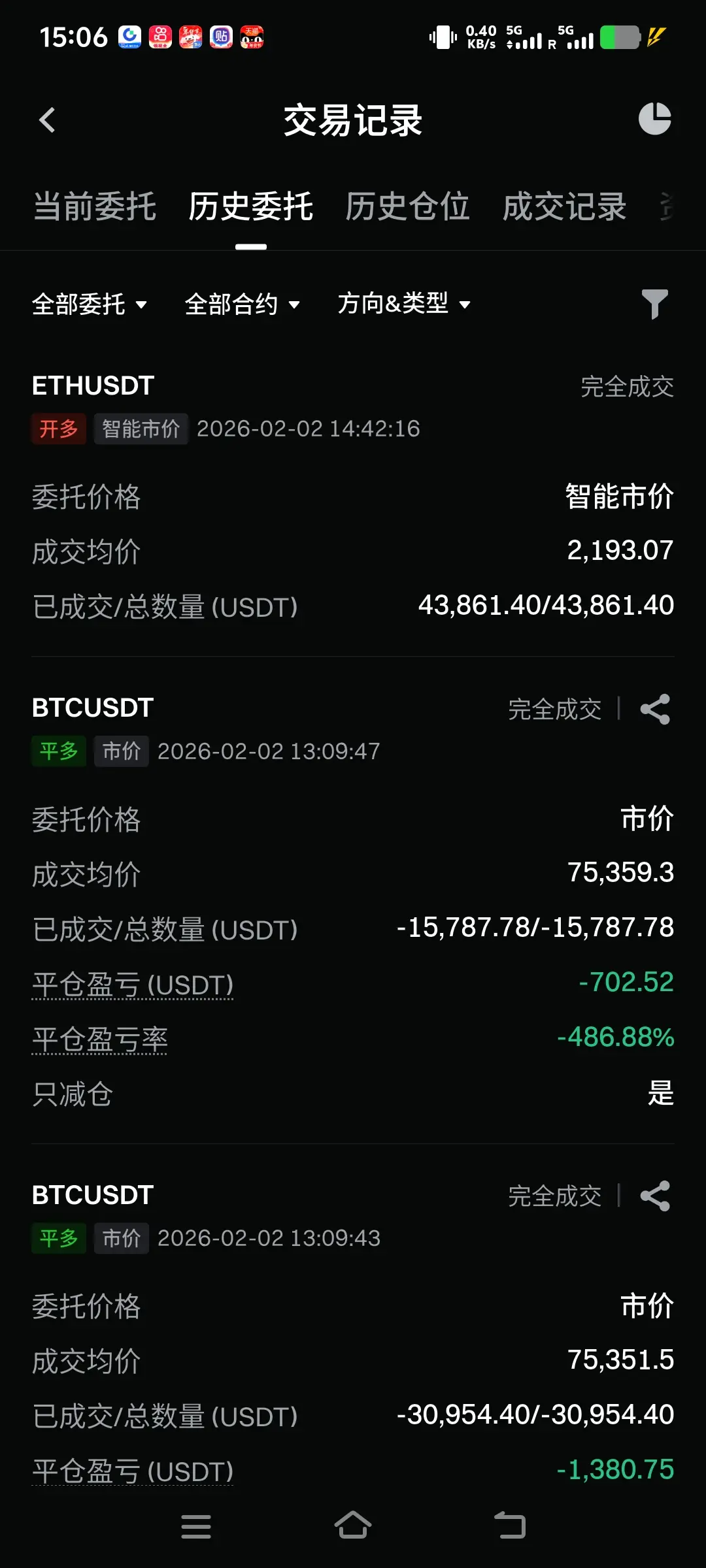Select the 历史委托 tab

point(251,207)
